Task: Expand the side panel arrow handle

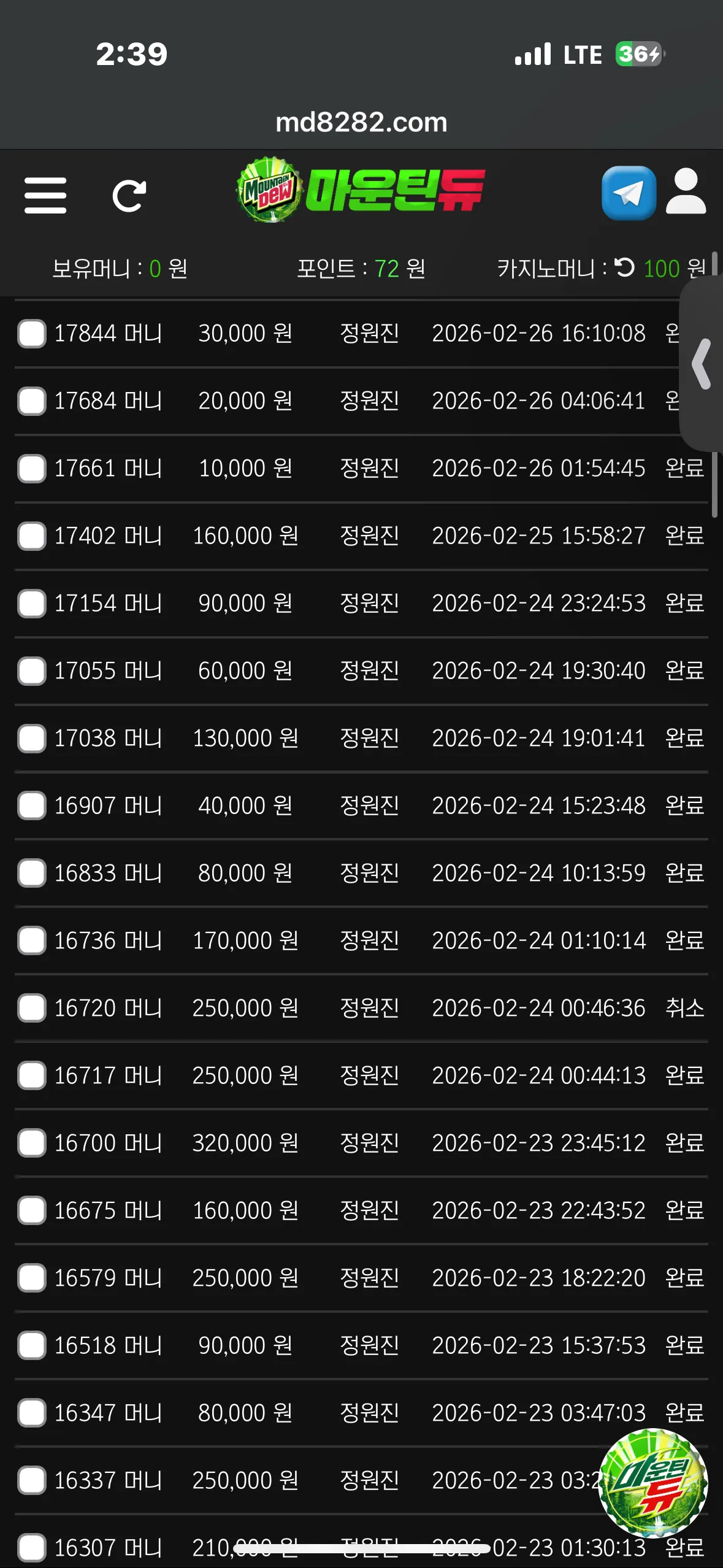Action: (702, 364)
